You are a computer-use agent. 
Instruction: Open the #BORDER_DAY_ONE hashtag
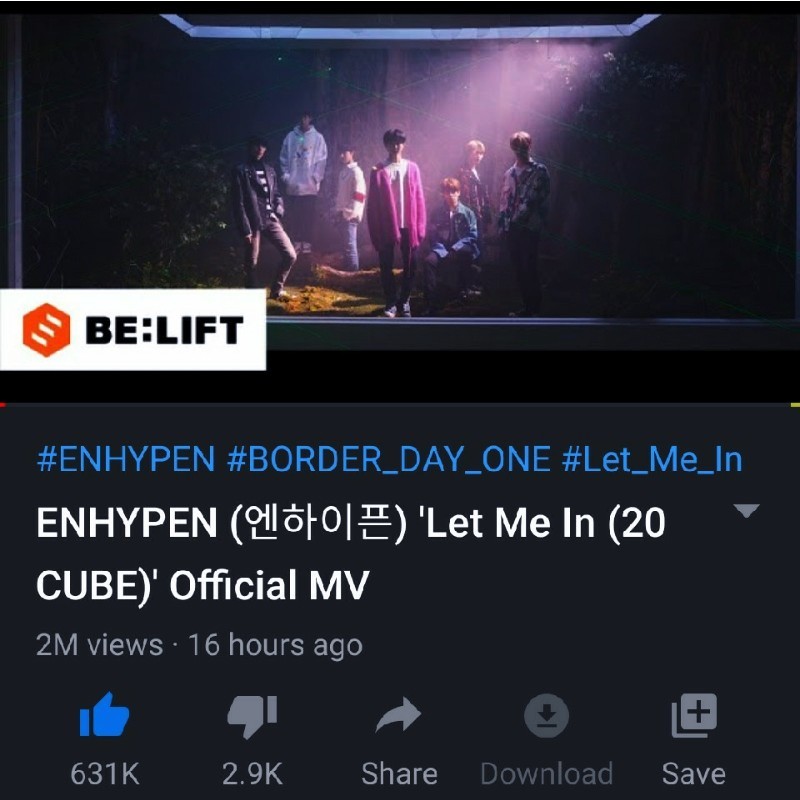click(x=389, y=460)
